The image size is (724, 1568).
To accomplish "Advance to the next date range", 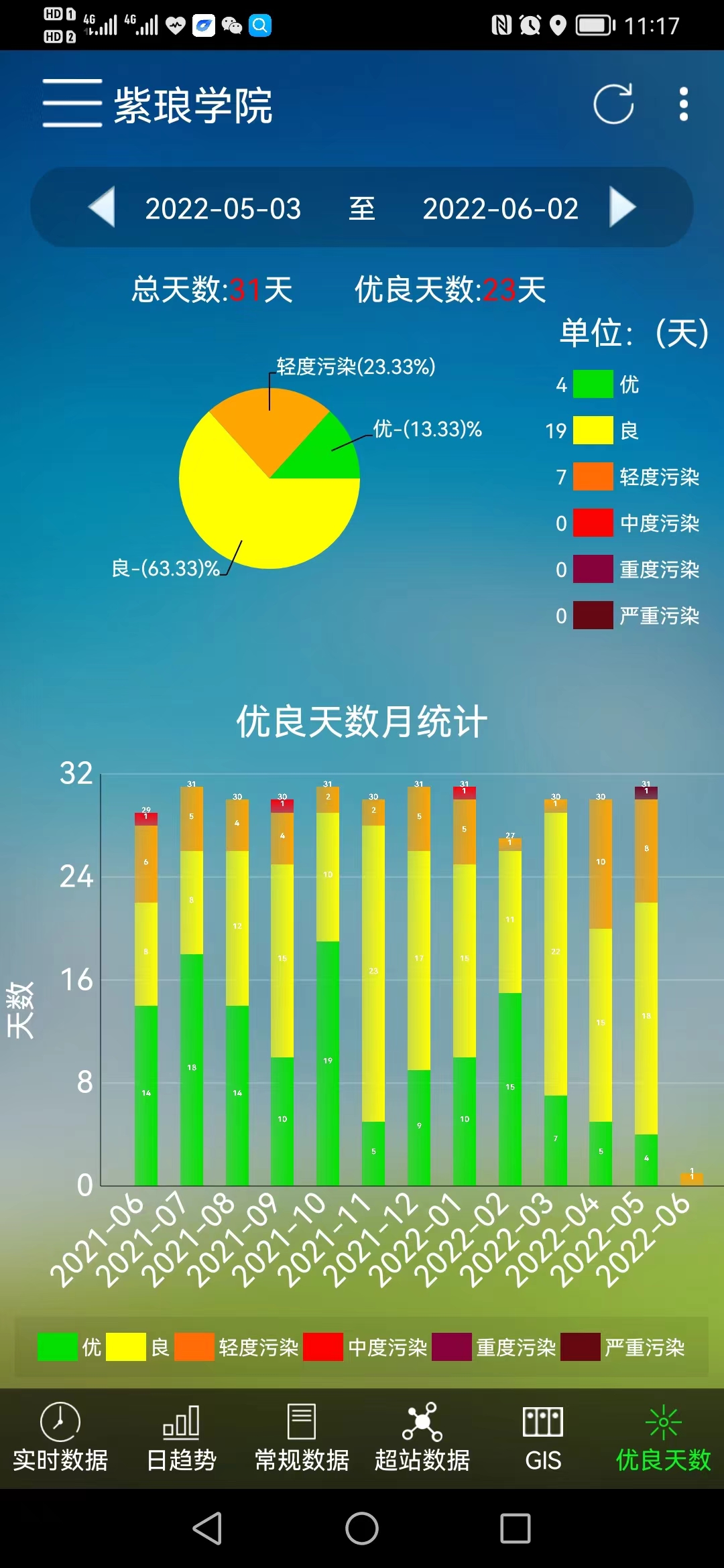I will (x=622, y=207).
